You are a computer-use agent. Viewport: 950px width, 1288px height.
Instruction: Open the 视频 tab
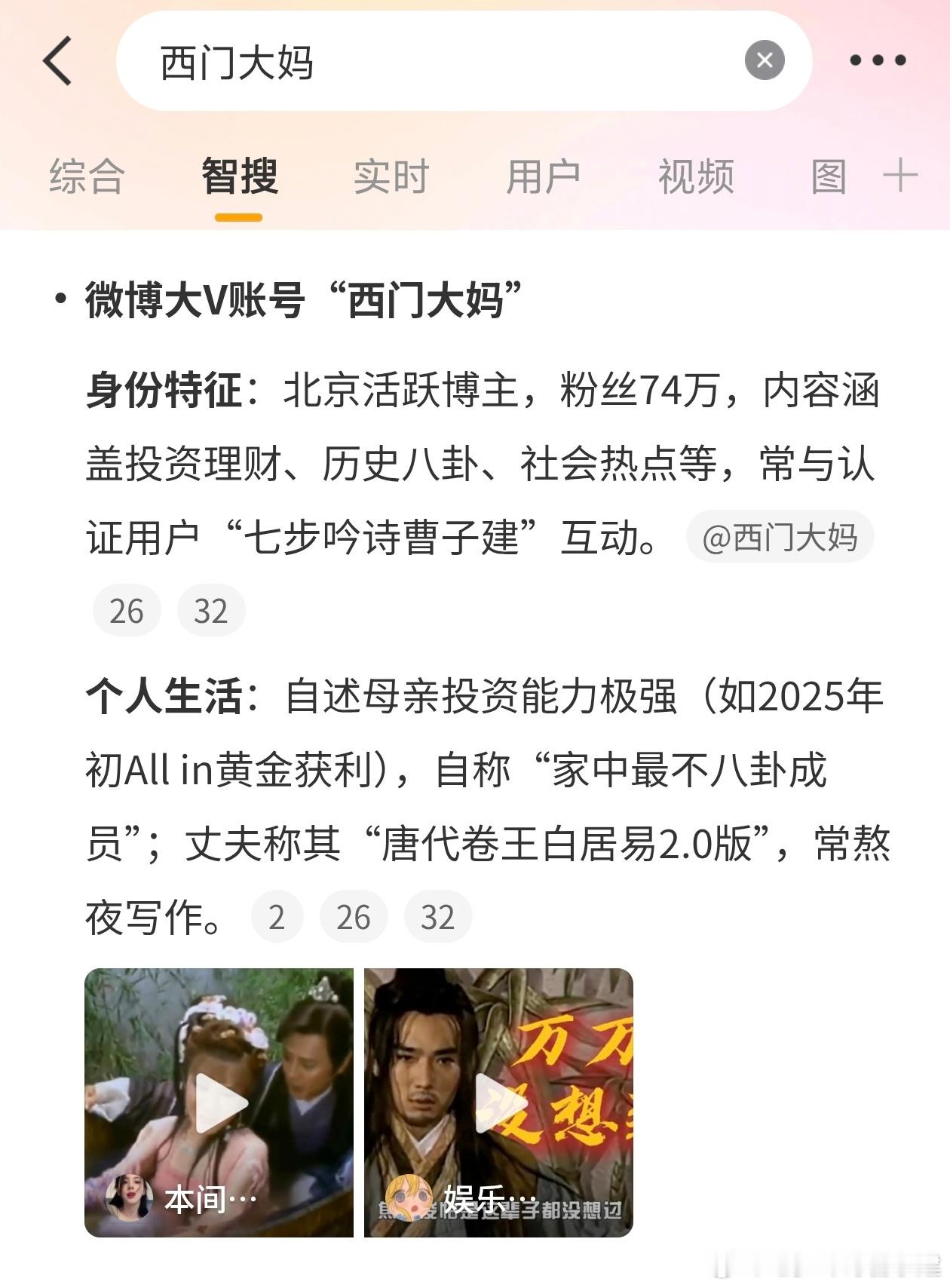pyautogui.click(x=696, y=177)
